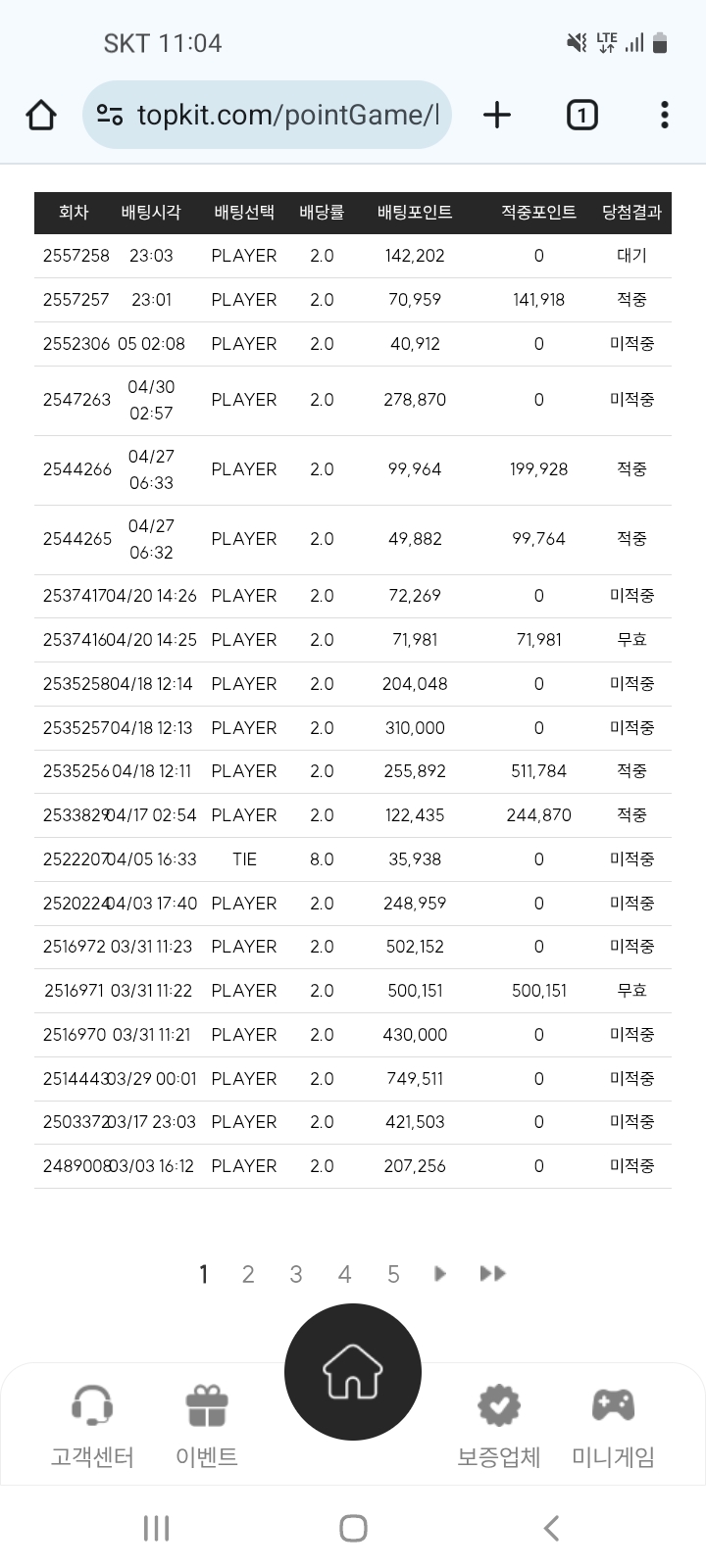Tap the topkit.com address bar

(x=267, y=115)
